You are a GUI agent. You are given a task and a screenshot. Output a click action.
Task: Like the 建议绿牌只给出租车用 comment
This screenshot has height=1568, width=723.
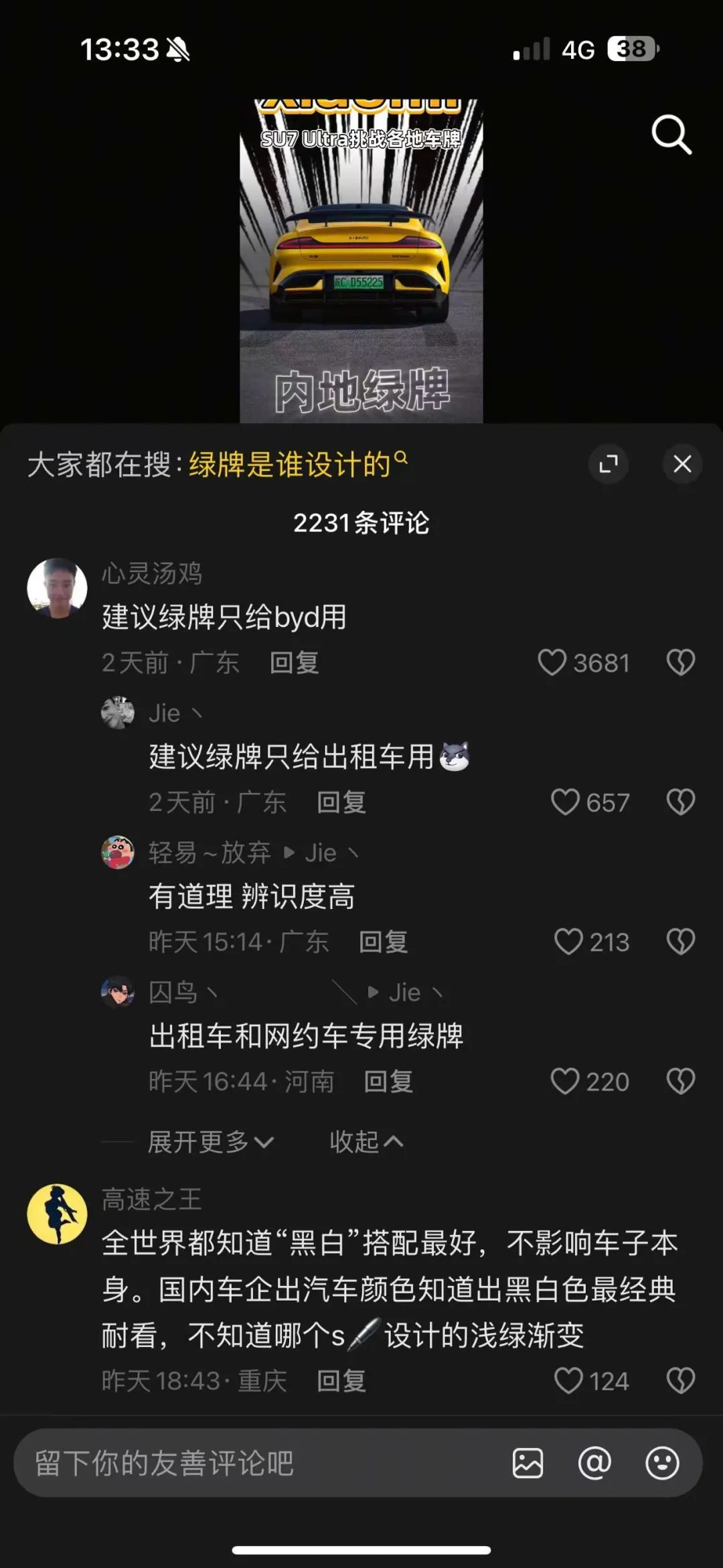click(x=565, y=802)
